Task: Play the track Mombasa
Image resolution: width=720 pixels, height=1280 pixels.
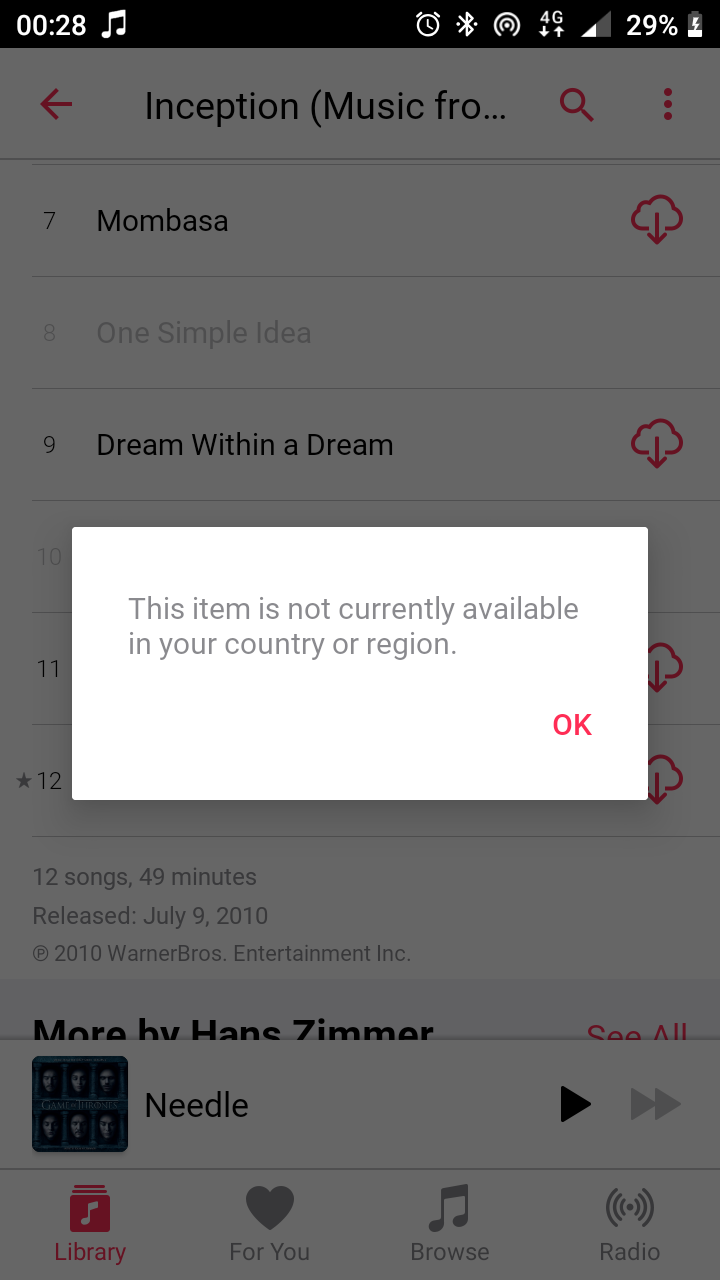Action: (162, 221)
